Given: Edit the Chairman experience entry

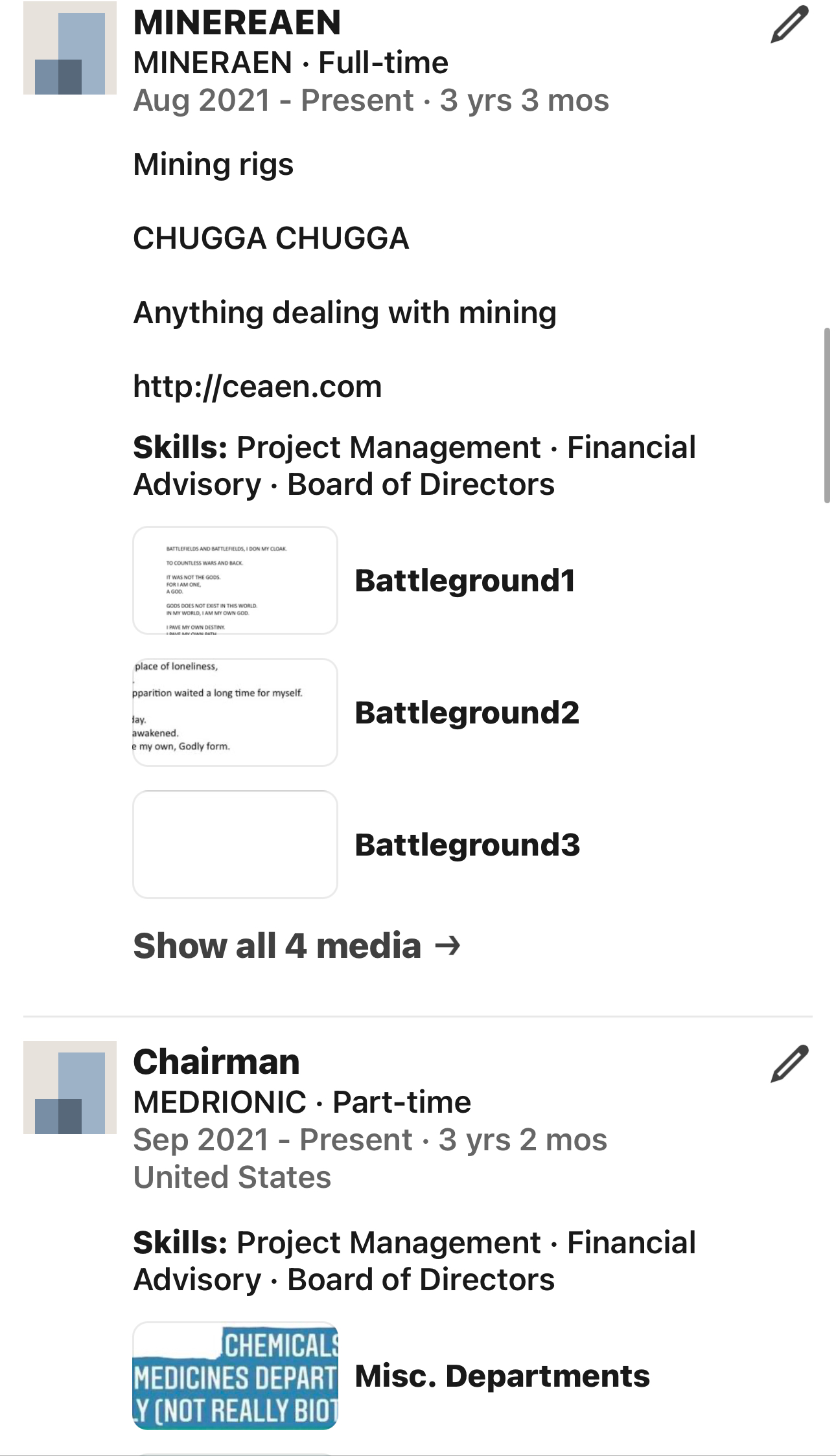Looking at the screenshot, I should click(789, 1064).
